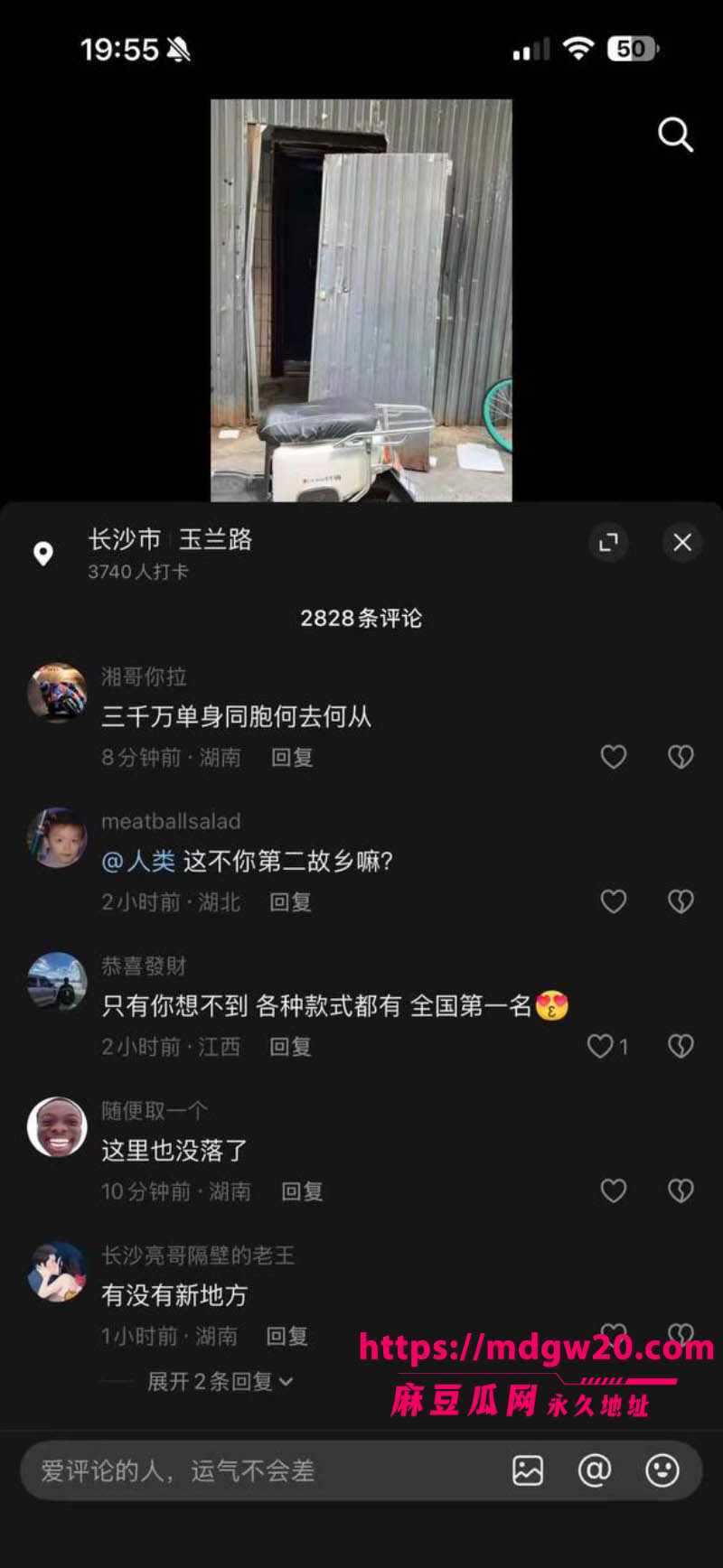Like meatballsalad's comment

(x=614, y=901)
